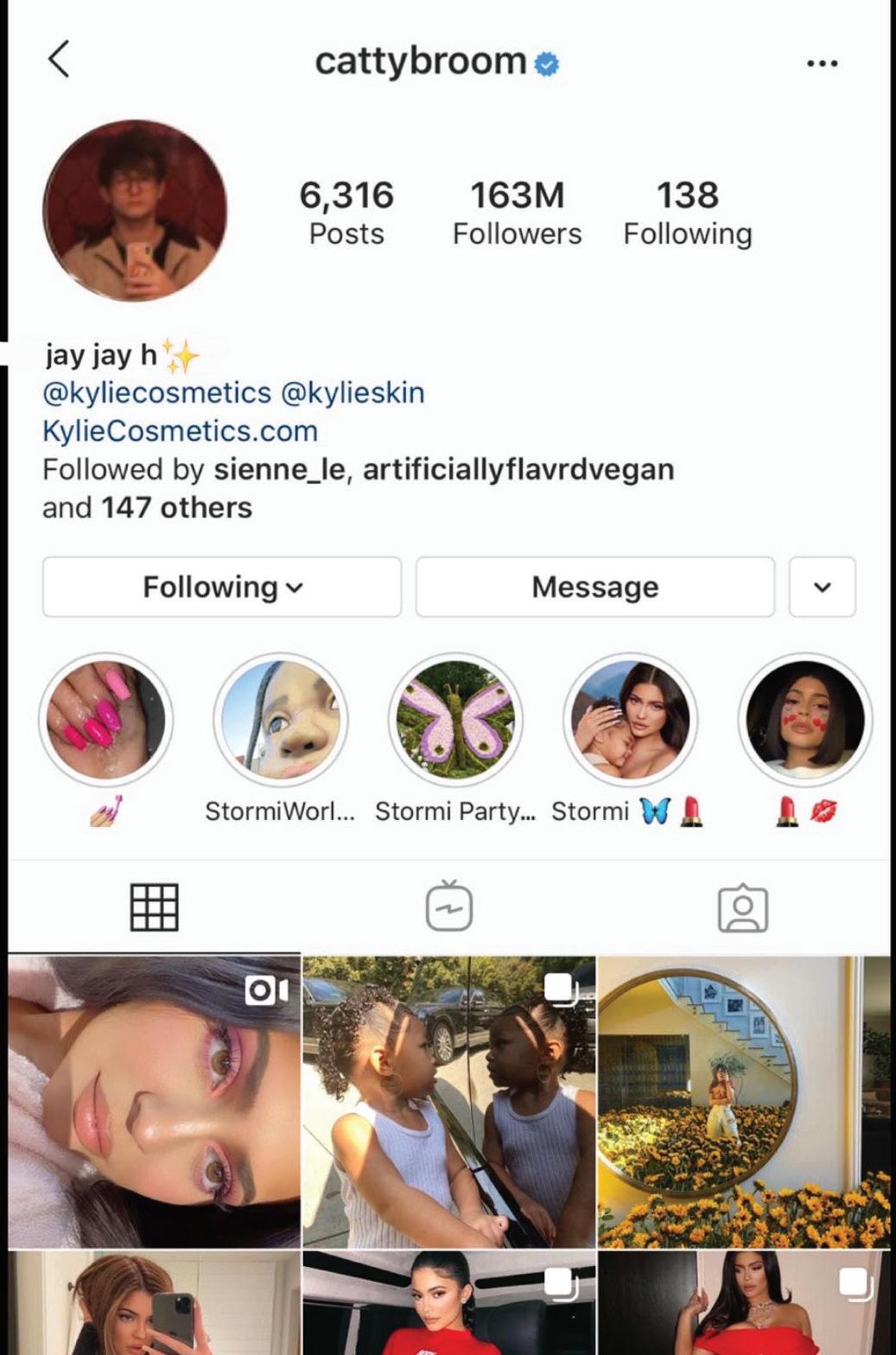Open the lipstick and kiss highlight

coord(804,719)
